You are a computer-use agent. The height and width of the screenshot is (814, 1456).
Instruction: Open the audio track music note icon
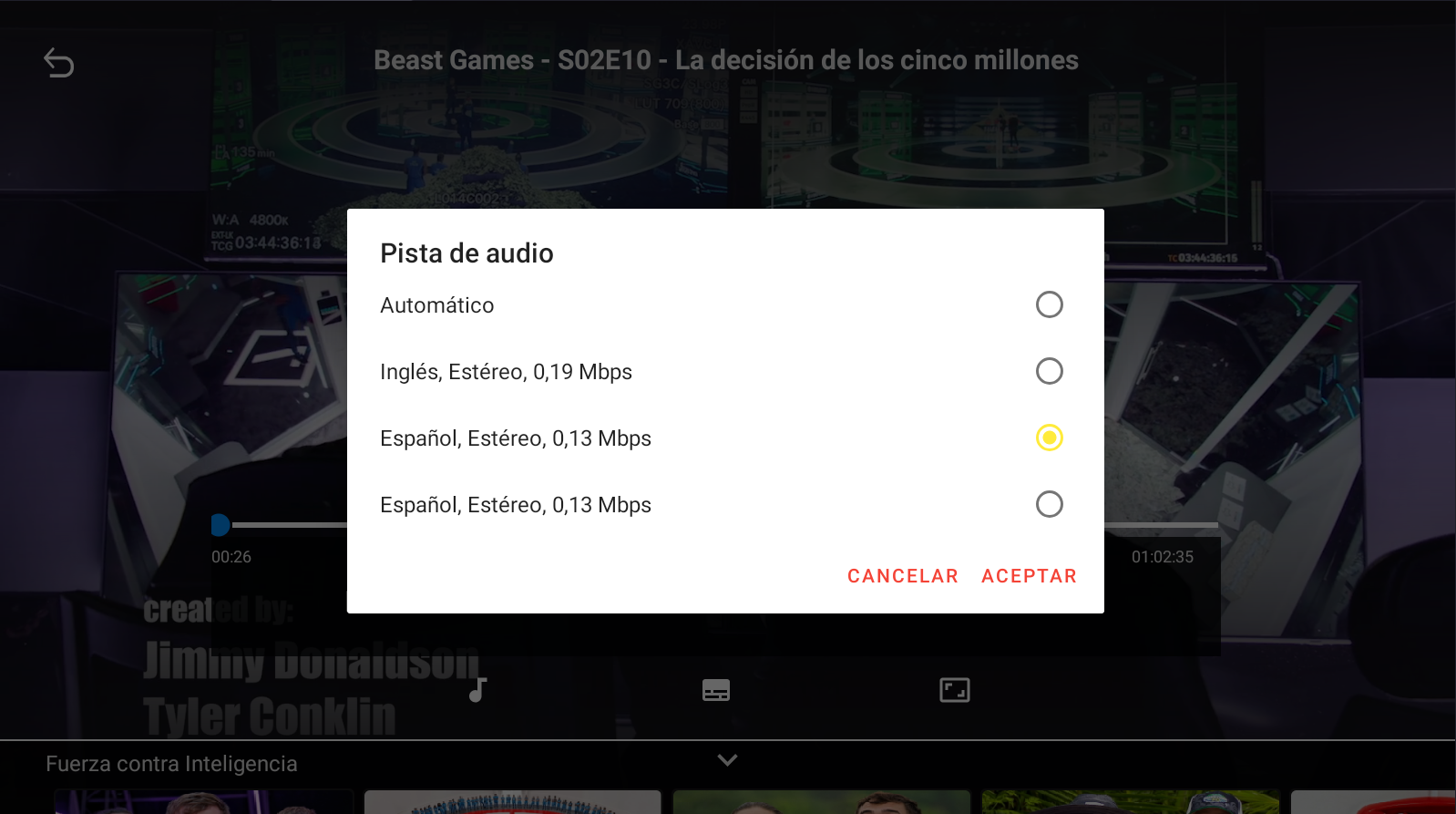[x=477, y=690]
